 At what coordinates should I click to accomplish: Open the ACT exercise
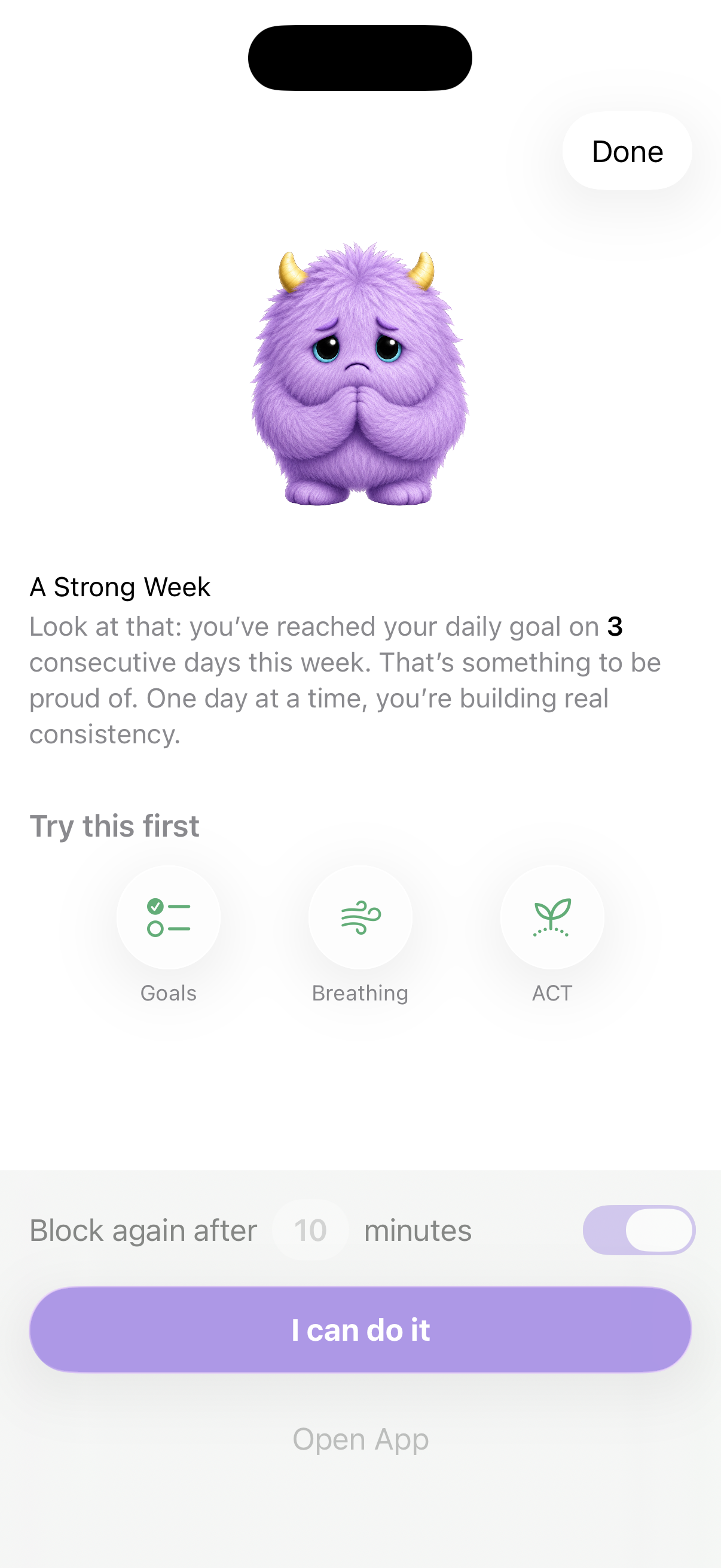(552, 917)
